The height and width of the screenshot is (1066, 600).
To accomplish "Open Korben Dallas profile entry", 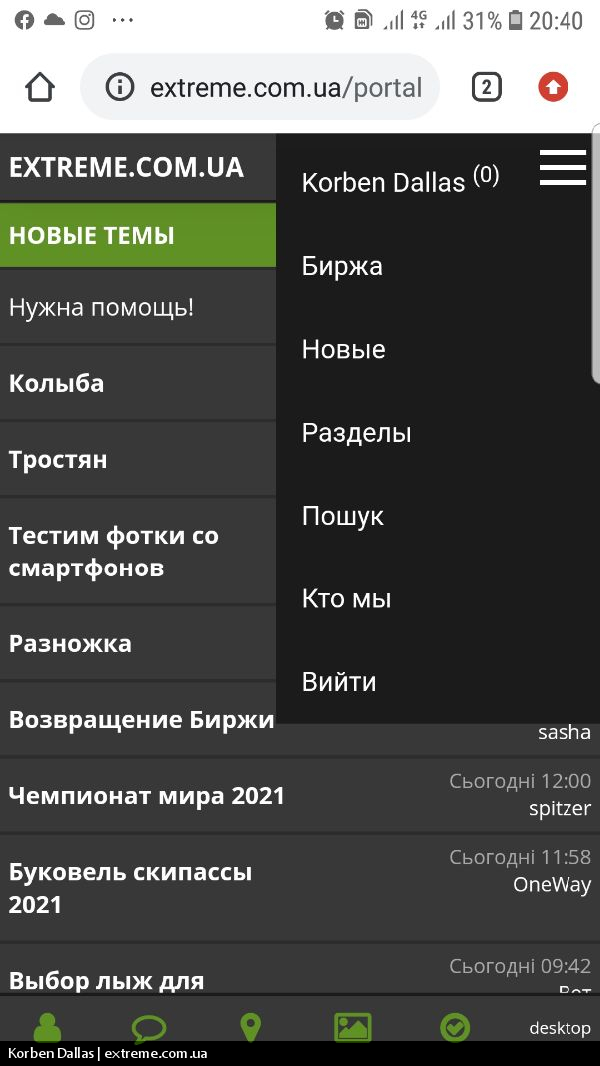I will pyautogui.click(x=400, y=181).
